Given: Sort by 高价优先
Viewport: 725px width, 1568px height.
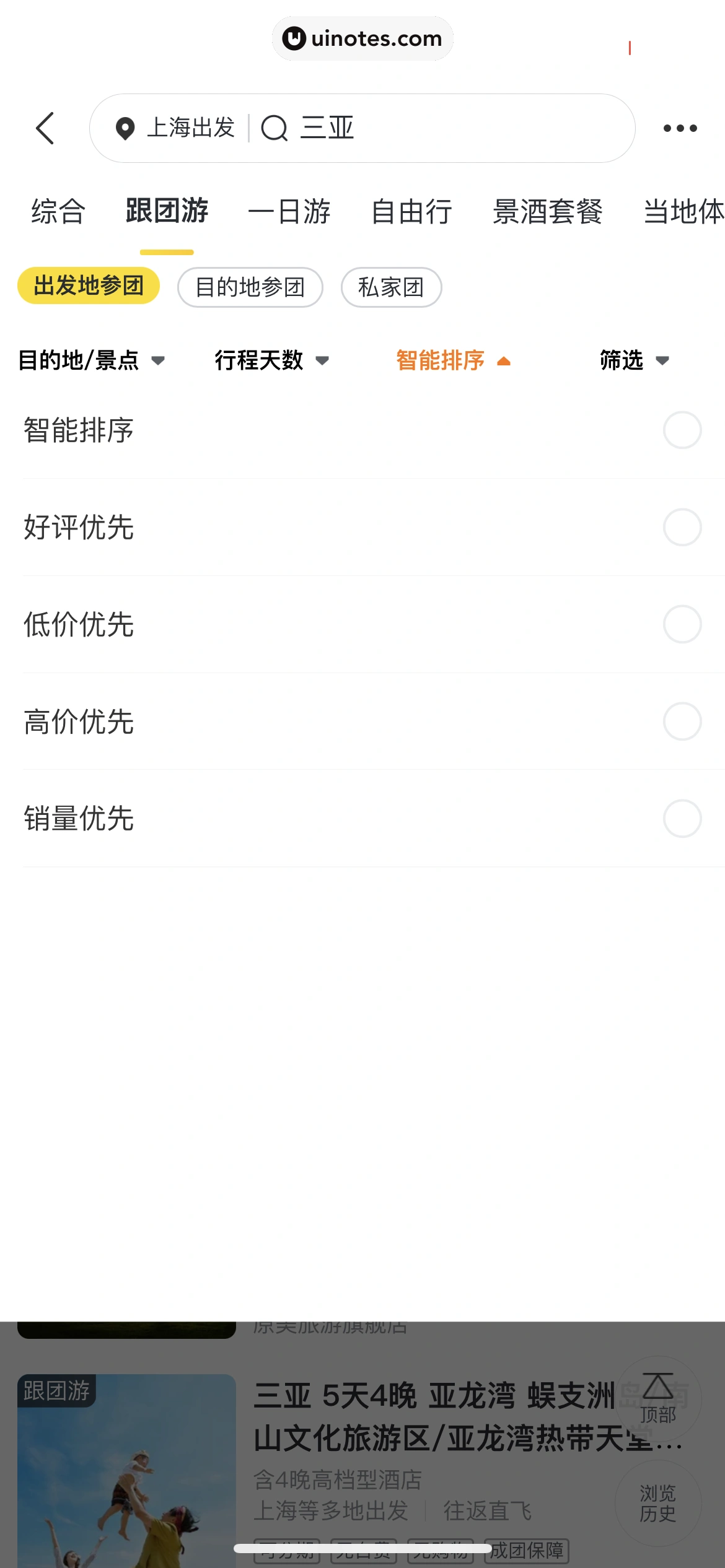Looking at the screenshot, I should coord(362,721).
